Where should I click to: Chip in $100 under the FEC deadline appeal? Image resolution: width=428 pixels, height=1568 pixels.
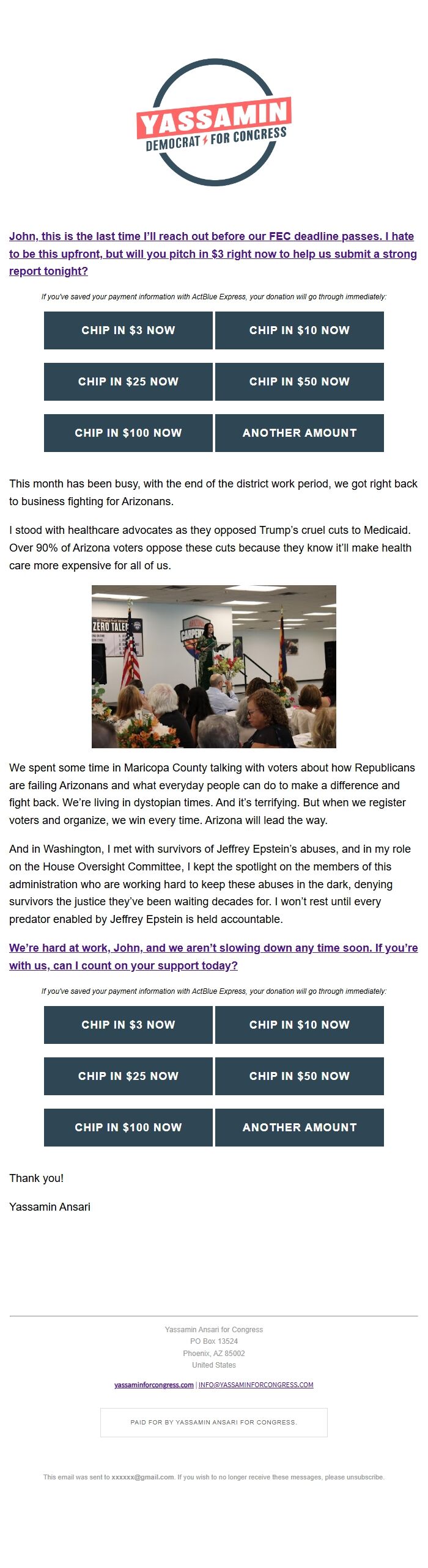(x=128, y=433)
